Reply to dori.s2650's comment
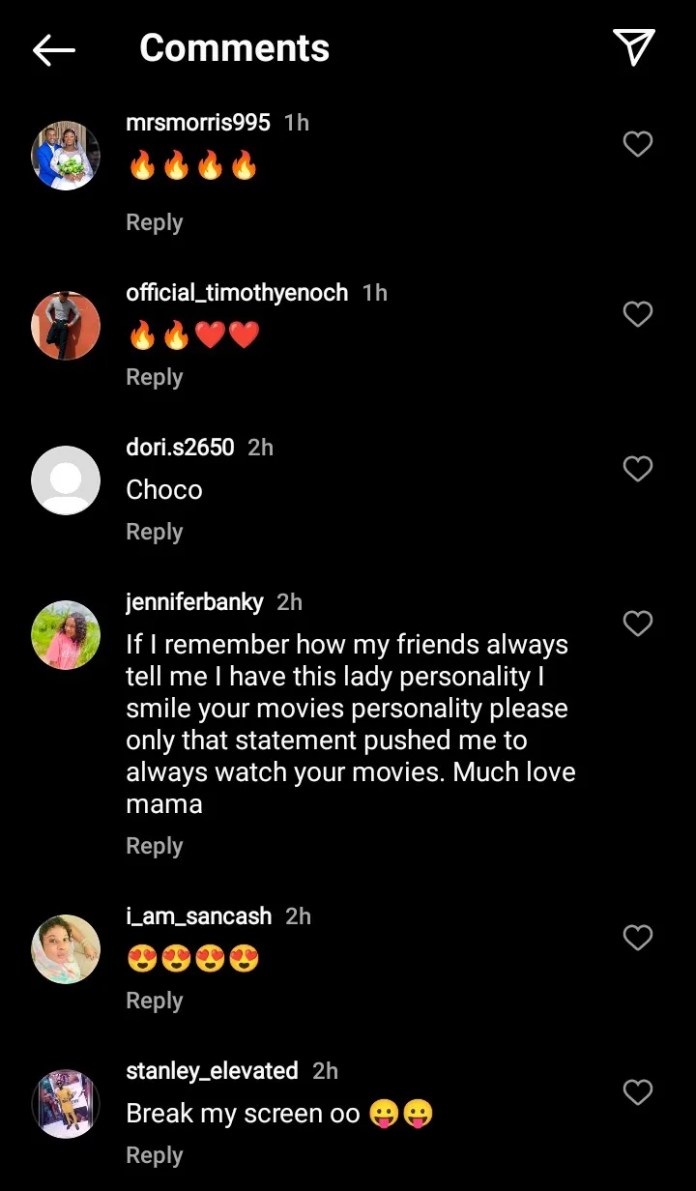Image resolution: width=696 pixels, height=1191 pixels. 154,532
